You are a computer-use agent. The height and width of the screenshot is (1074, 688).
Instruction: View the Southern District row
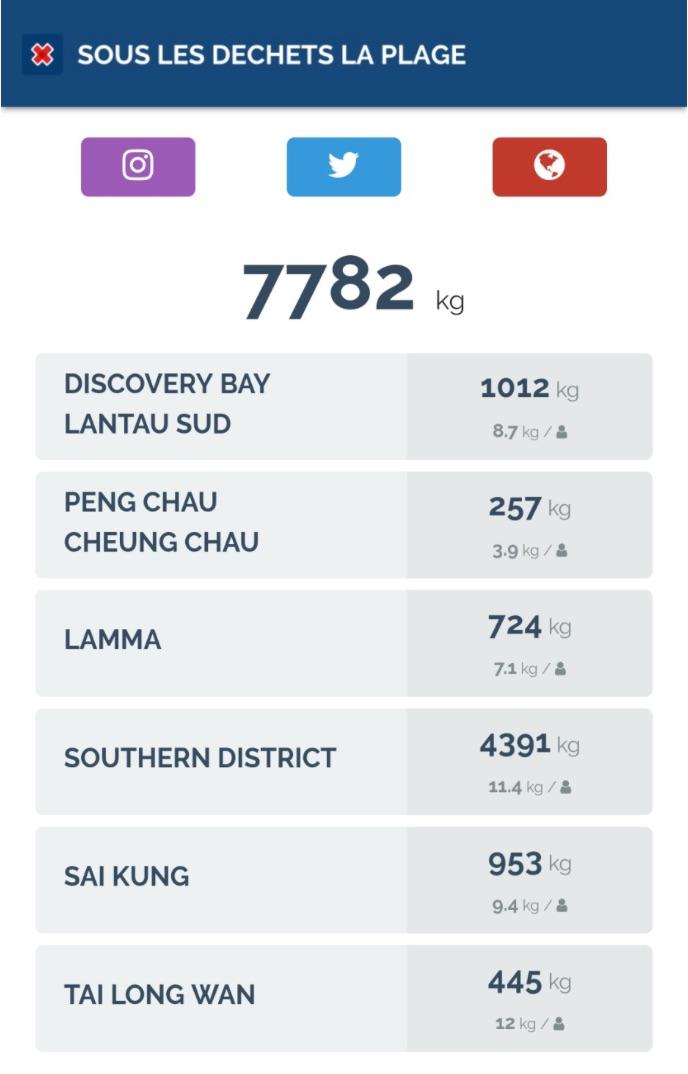click(x=343, y=761)
